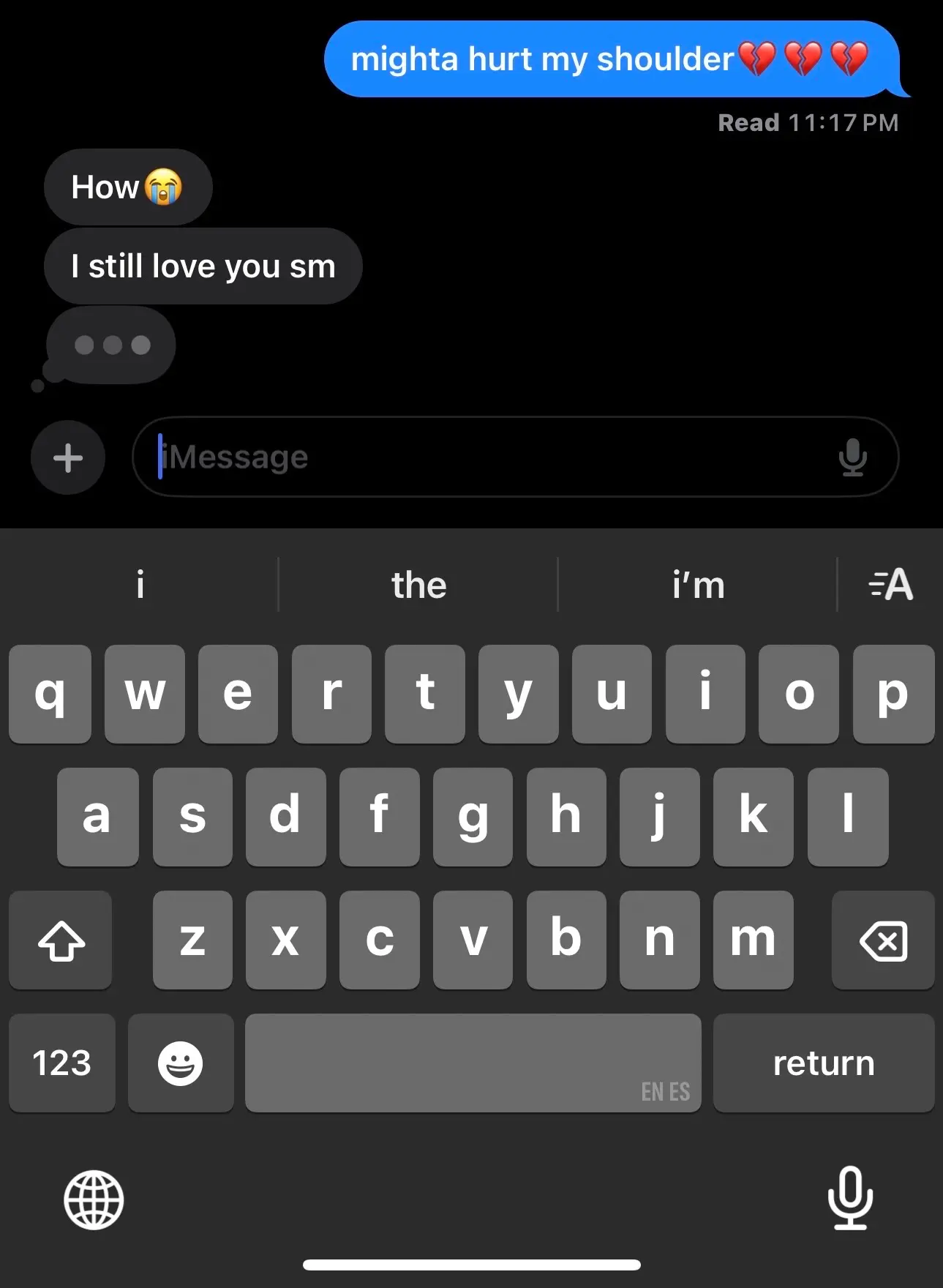
Task: Tap the backspace key
Action: (883, 940)
